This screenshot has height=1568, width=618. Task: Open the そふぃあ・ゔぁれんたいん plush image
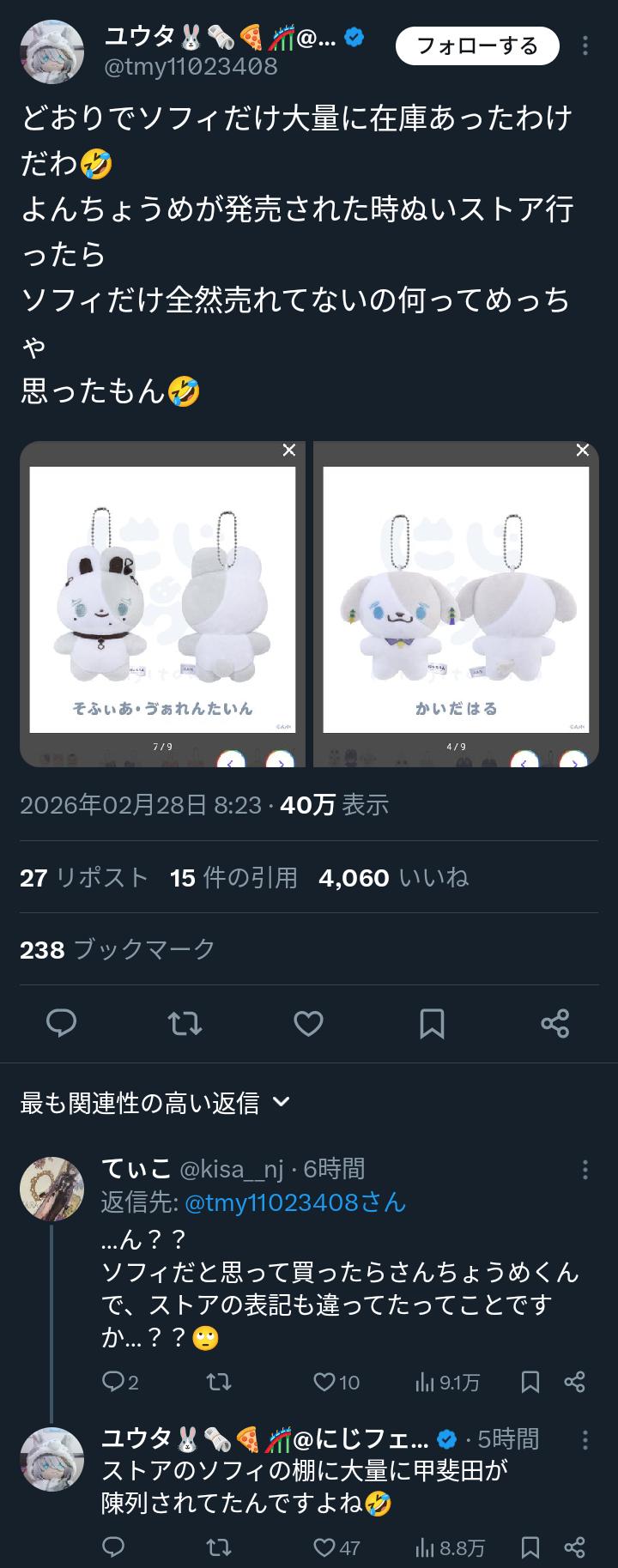(x=162, y=601)
